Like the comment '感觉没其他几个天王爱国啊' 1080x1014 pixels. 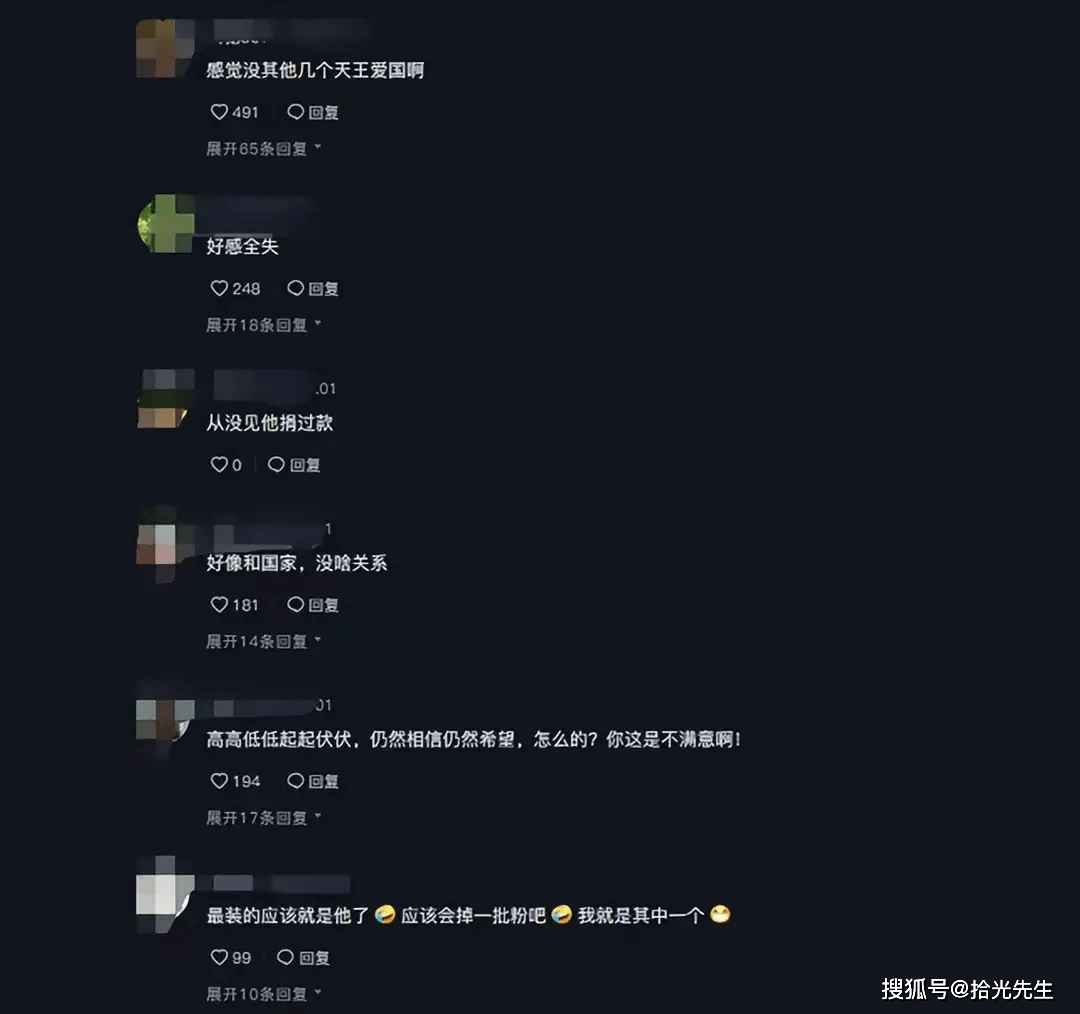pos(220,113)
